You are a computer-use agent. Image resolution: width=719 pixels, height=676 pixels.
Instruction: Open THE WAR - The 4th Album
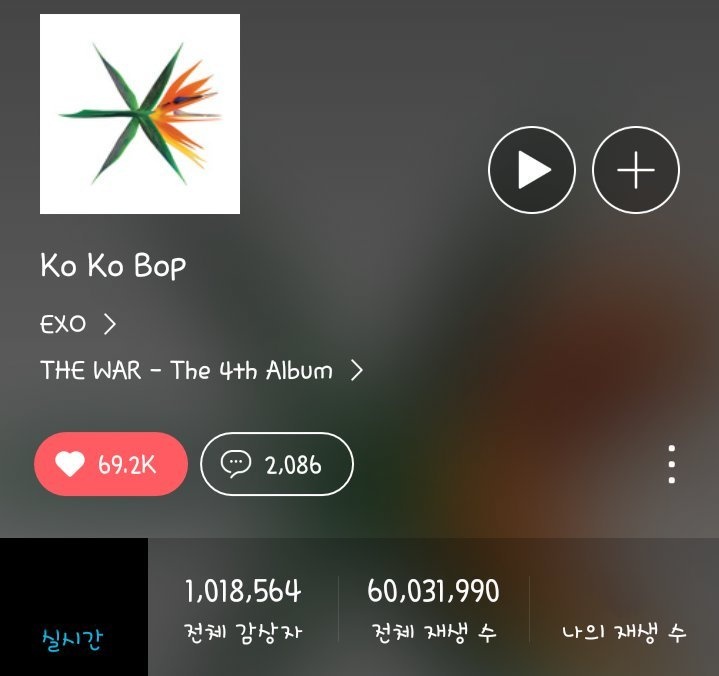(x=201, y=370)
